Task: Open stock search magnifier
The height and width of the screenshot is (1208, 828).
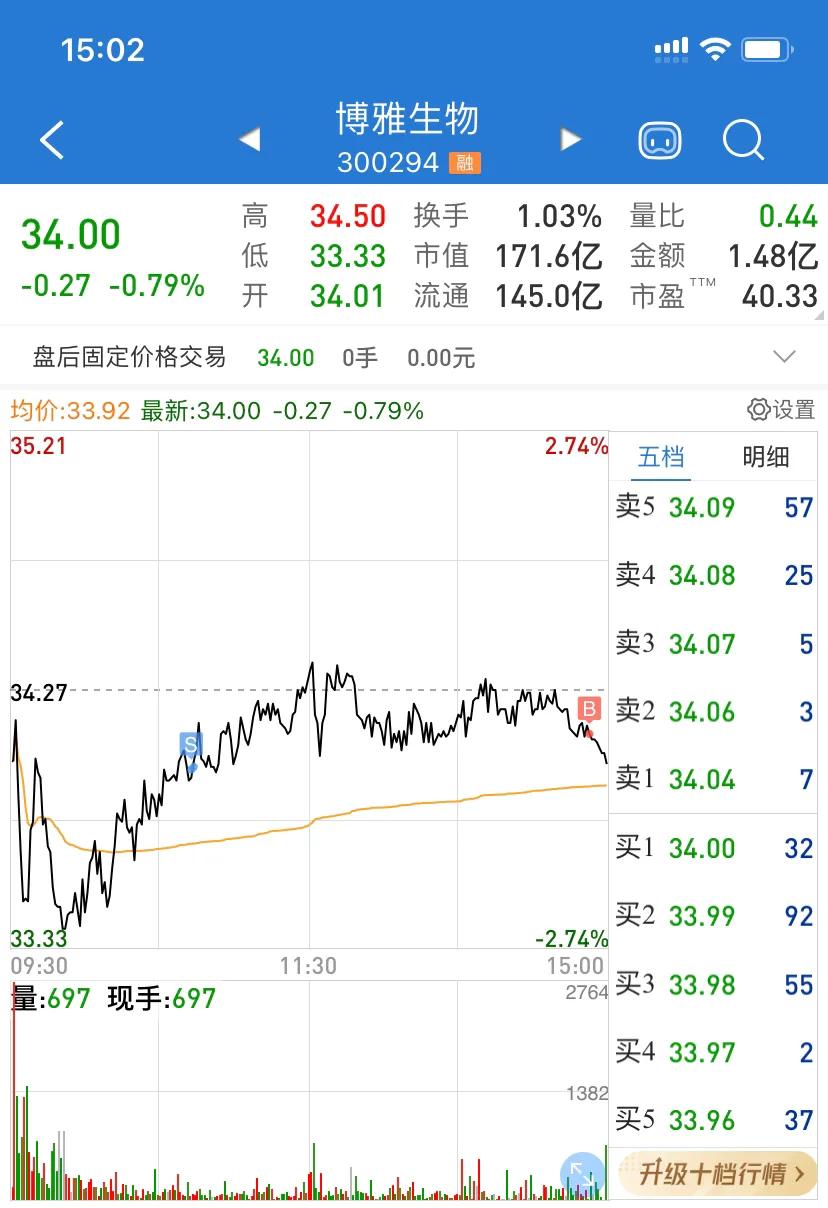Action: click(x=743, y=140)
